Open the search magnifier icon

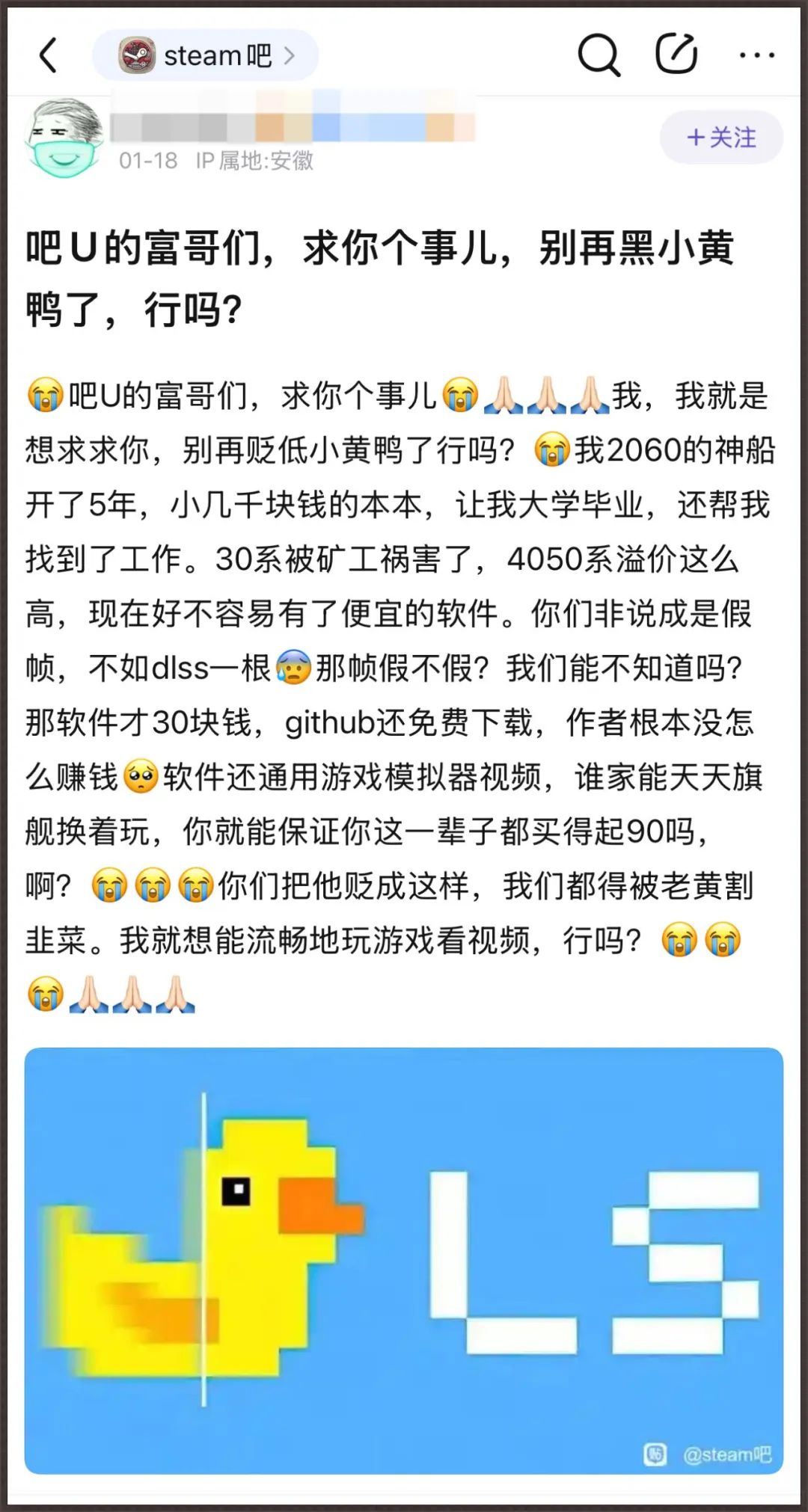(599, 55)
